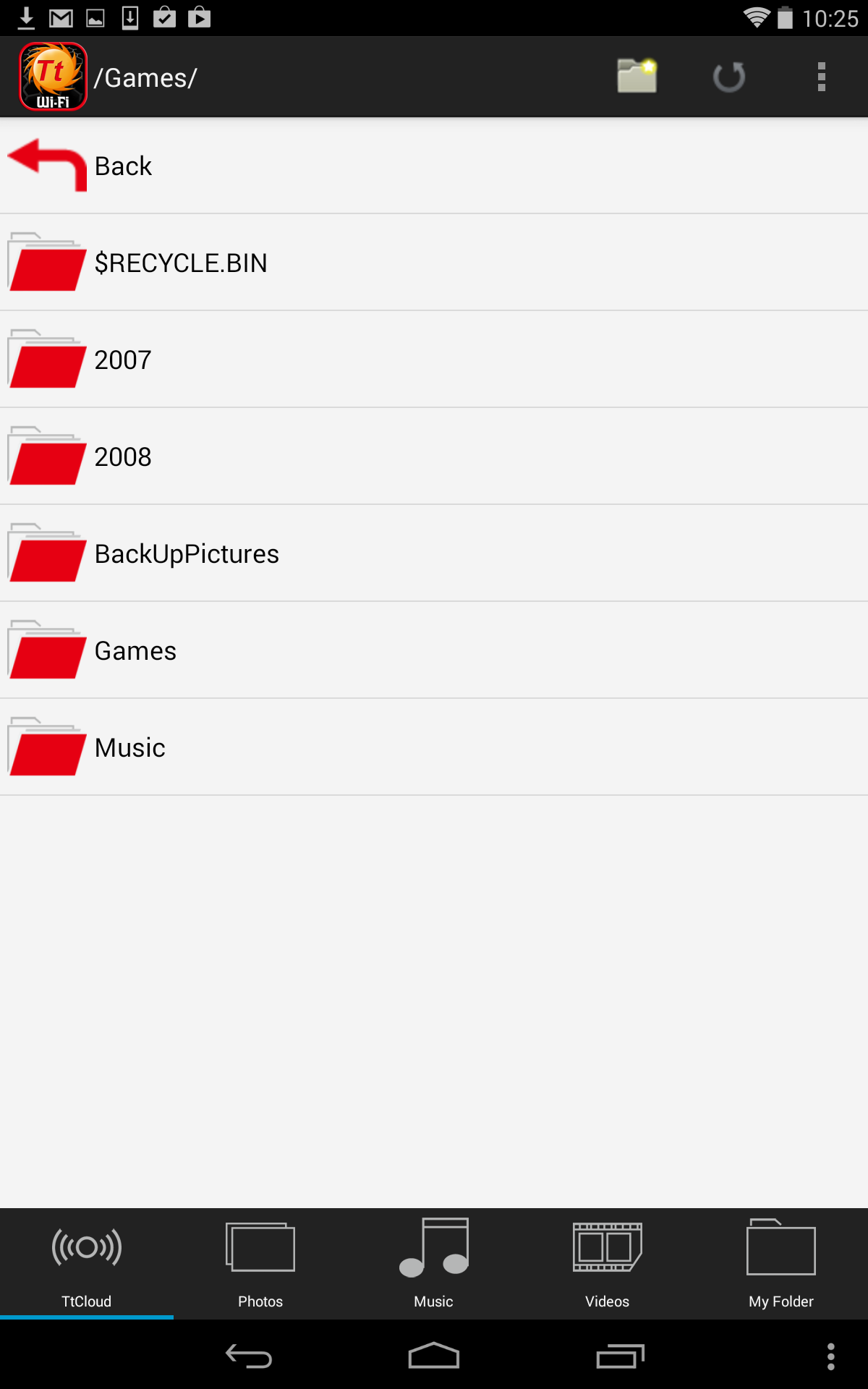Switch to the My Folder tab
This screenshot has height=1389, width=868.
[781, 1264]
